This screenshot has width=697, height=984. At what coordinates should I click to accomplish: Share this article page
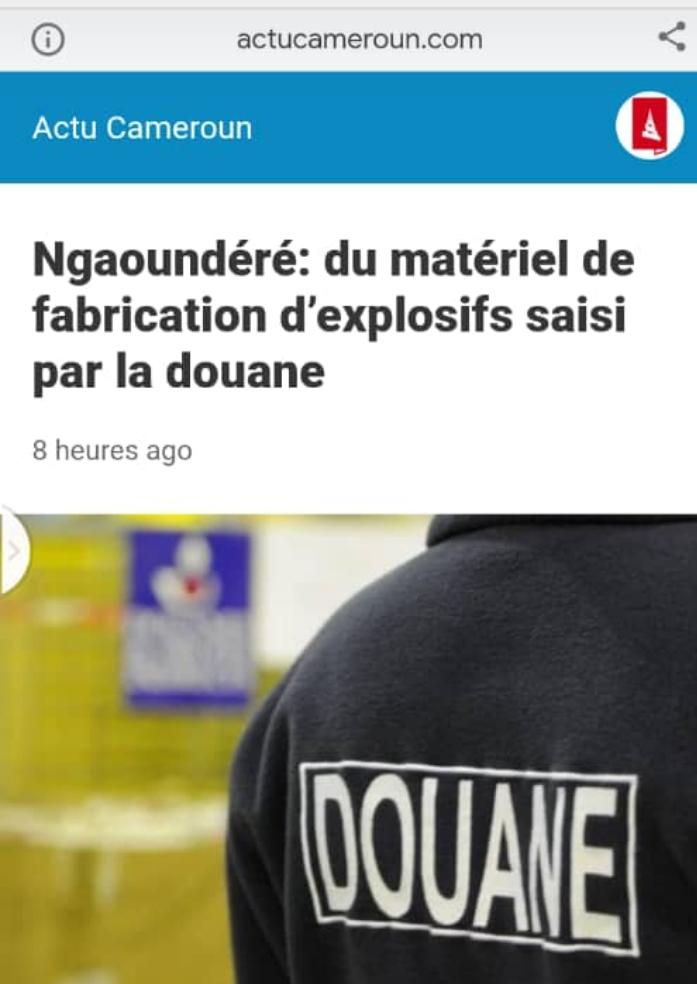pos(670,38)
